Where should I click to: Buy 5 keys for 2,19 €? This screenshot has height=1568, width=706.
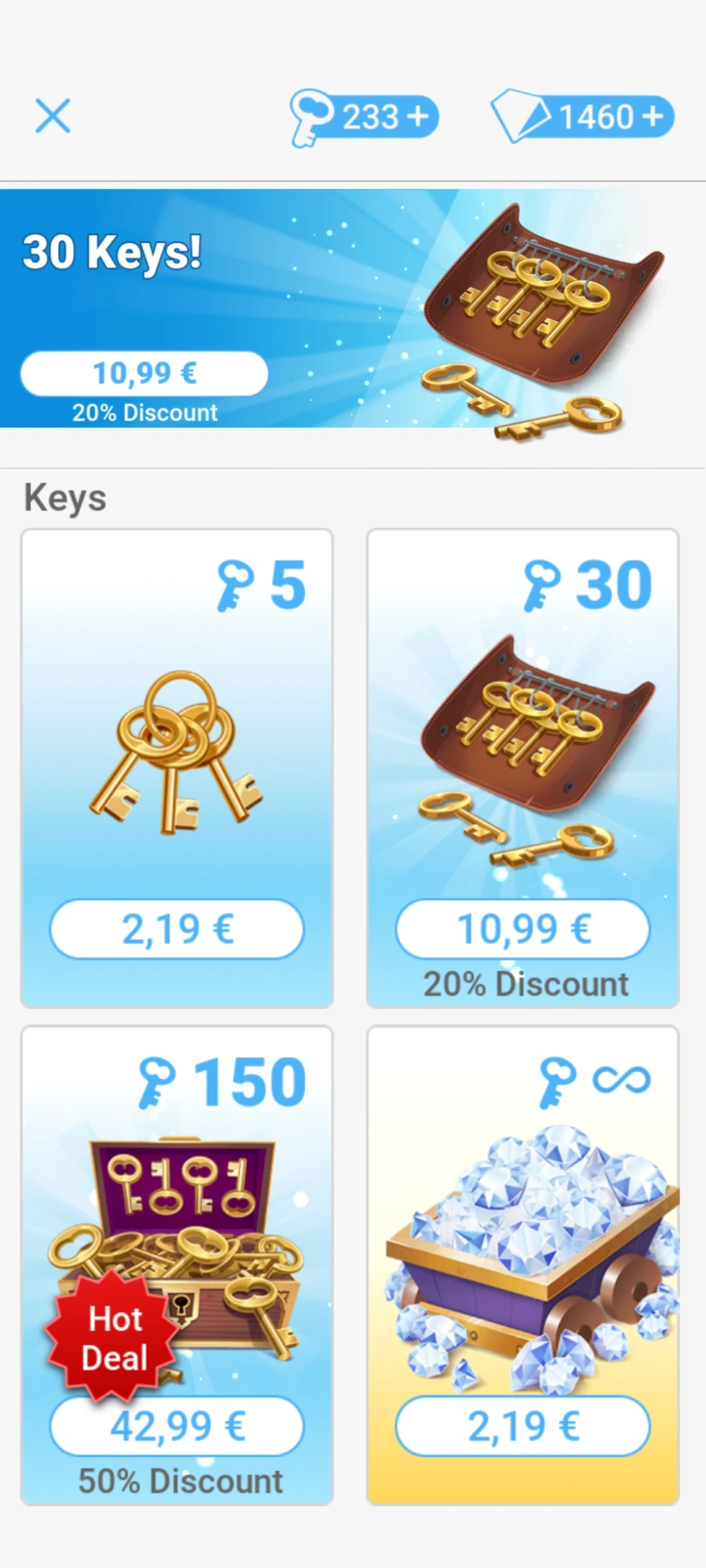click(176, 928)
